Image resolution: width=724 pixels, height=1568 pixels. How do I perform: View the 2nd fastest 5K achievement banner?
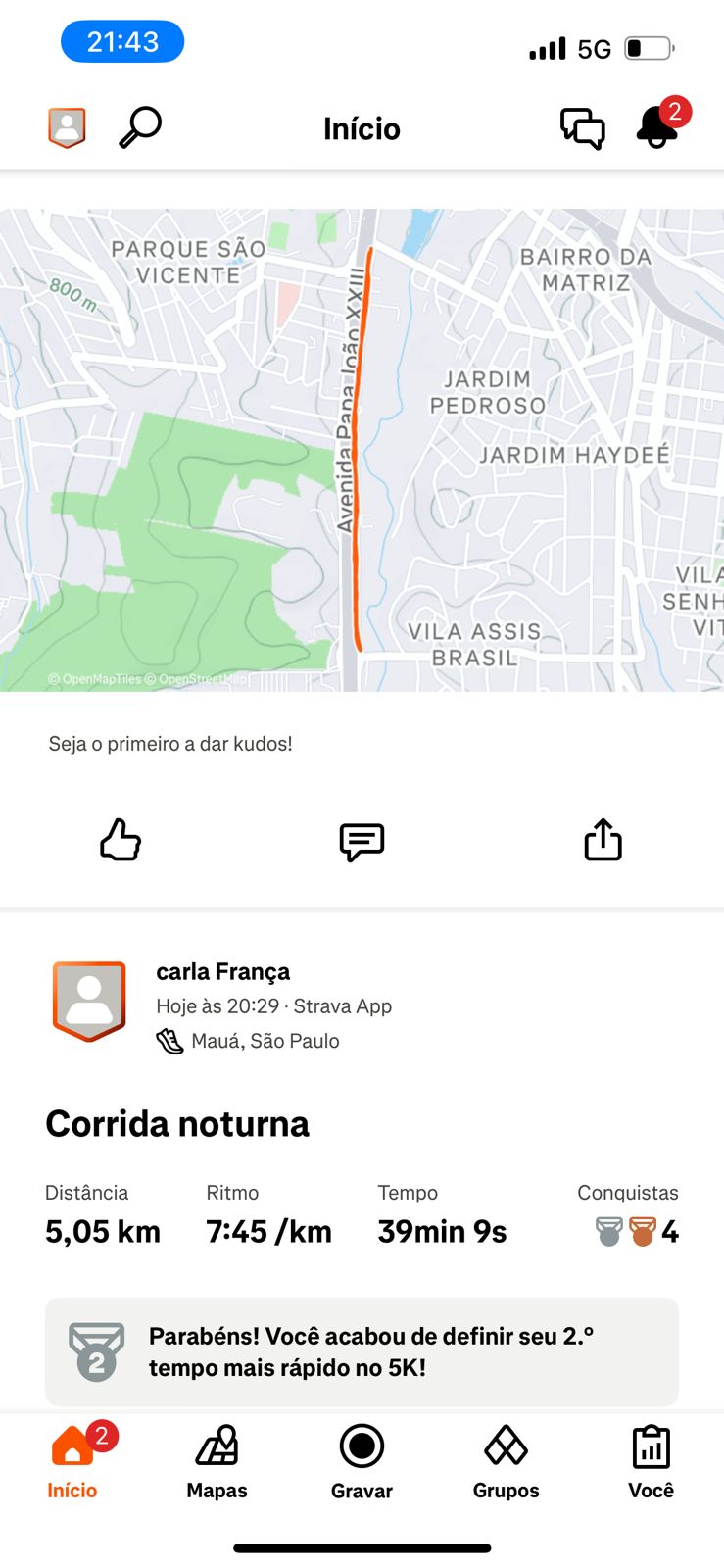[362, 1351]
